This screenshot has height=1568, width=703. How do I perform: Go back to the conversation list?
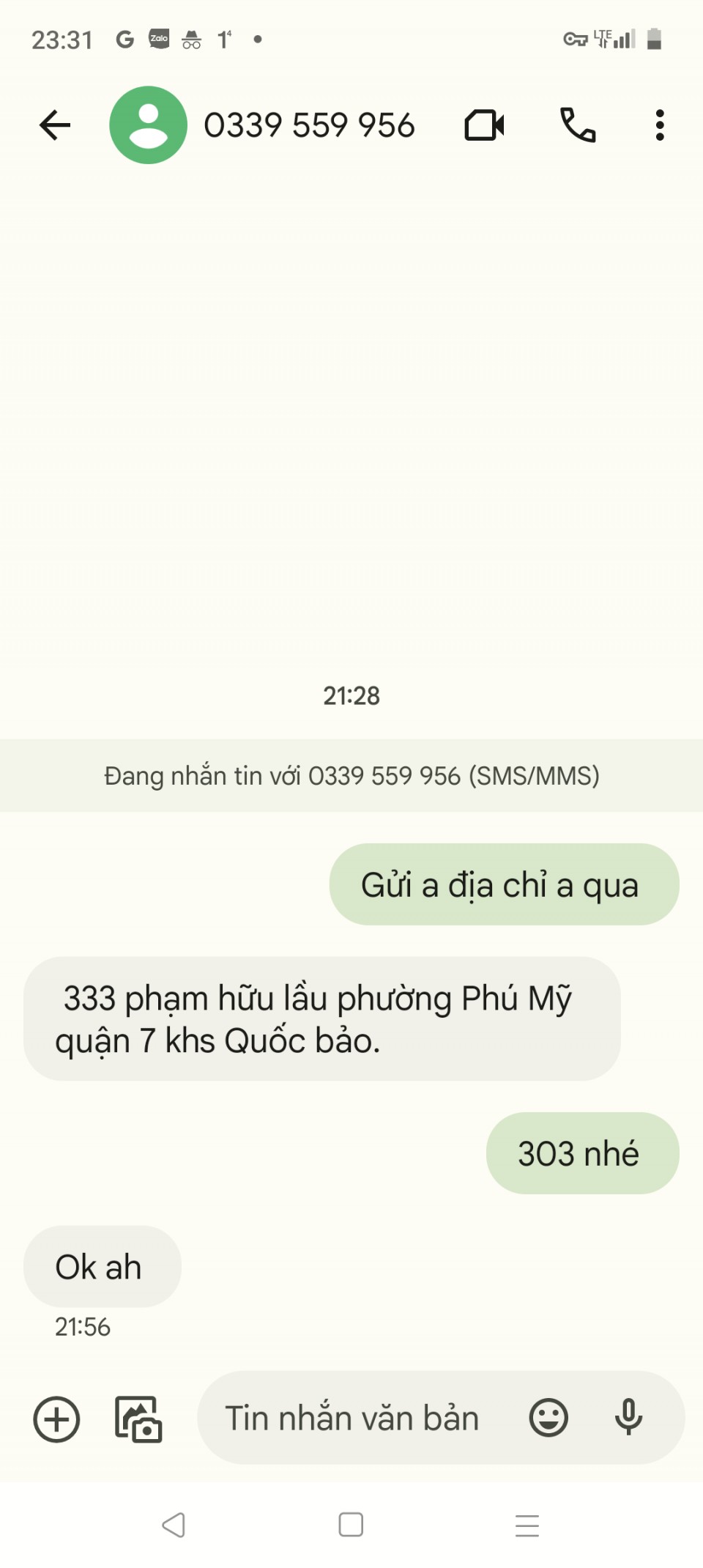coord(55,125)
